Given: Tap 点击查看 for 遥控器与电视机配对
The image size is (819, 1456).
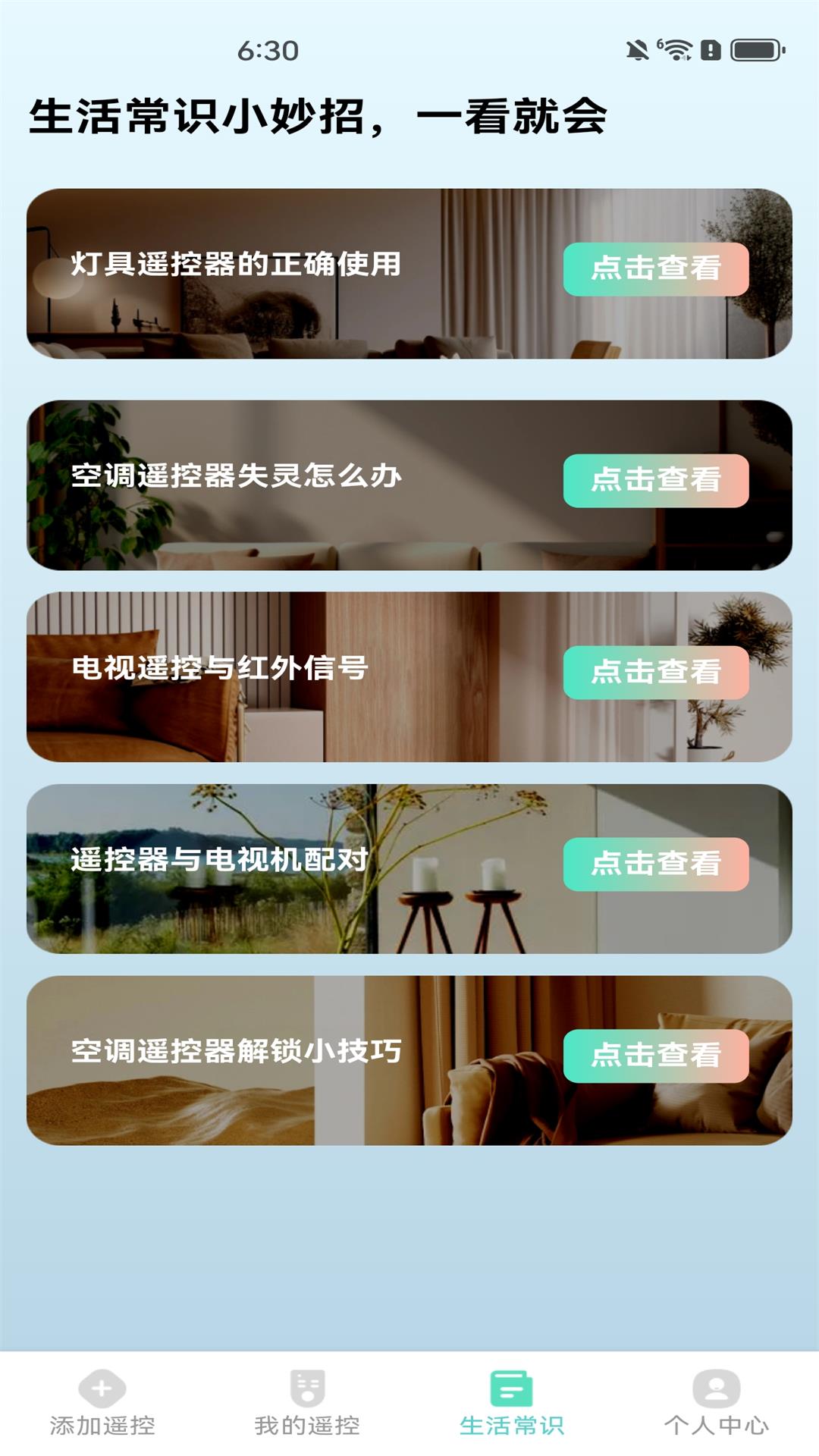Looking at the screenshot, I should click(x=655, y=864).
